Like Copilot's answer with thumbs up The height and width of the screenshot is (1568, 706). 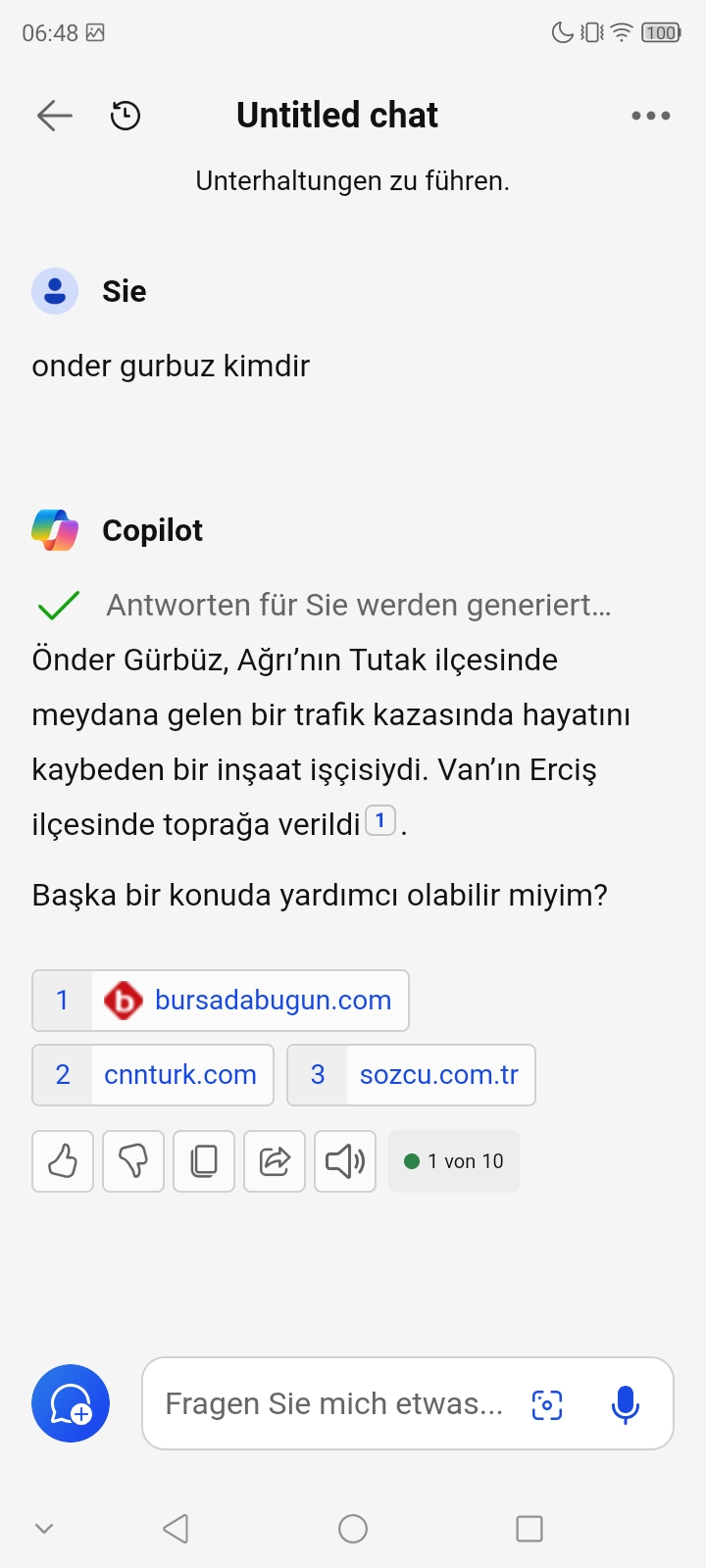(x=63, y=1161)
